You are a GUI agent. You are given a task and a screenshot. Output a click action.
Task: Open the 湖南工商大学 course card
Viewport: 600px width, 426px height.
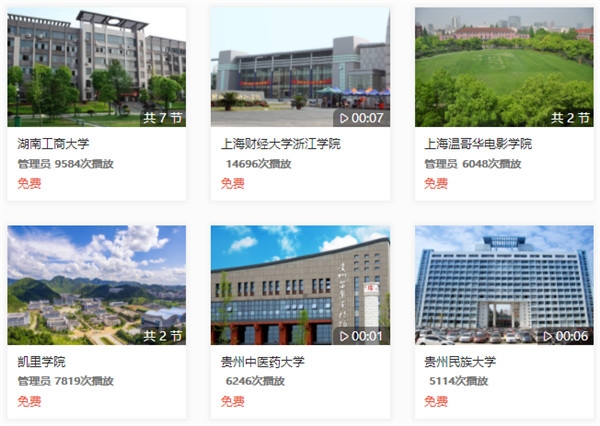[96, 70]
